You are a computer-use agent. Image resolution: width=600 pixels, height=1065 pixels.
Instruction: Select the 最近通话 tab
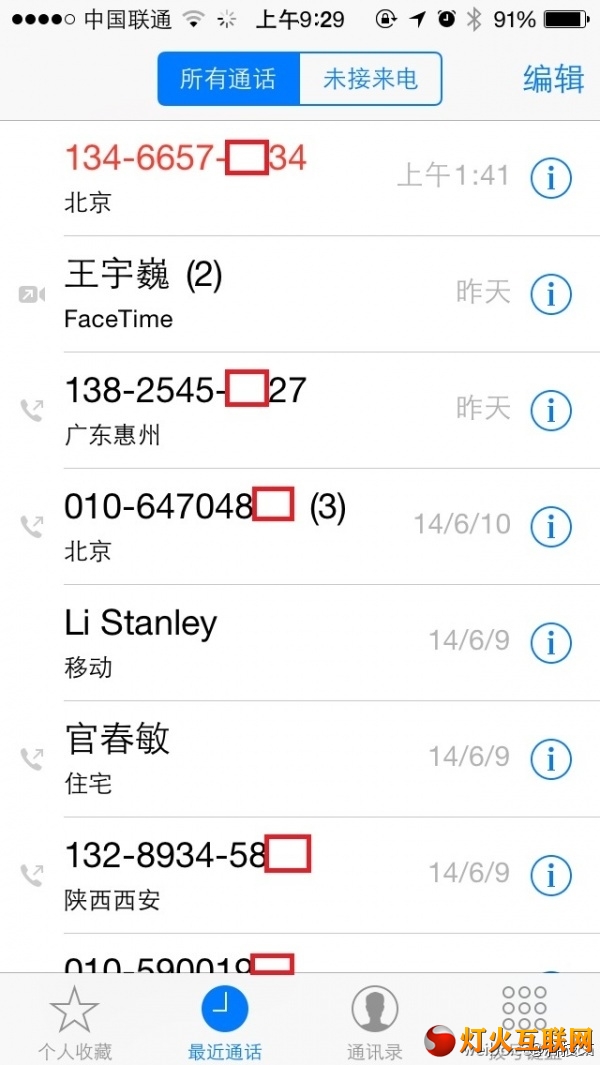(x=225, y=1021)
